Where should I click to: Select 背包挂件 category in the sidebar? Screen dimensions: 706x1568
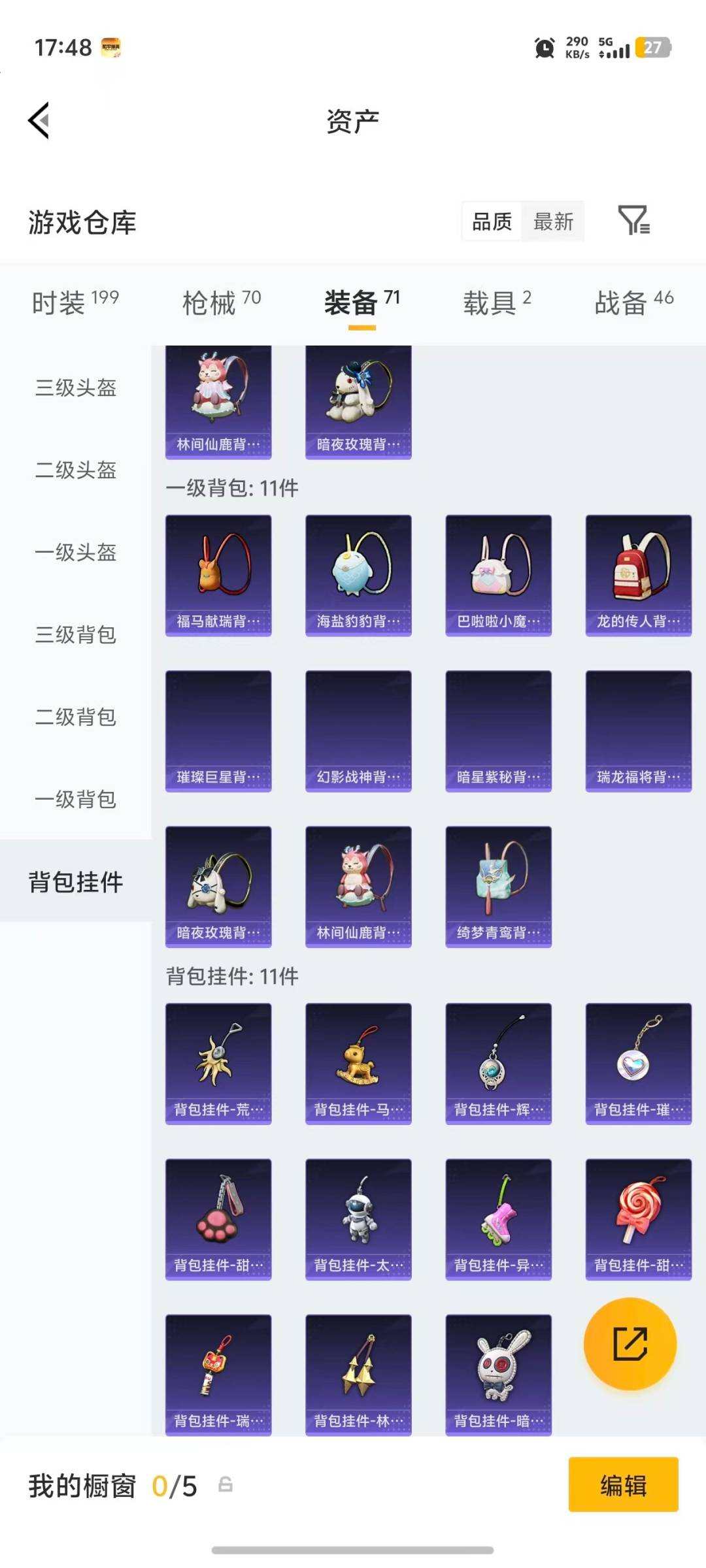tap(74, 881)
